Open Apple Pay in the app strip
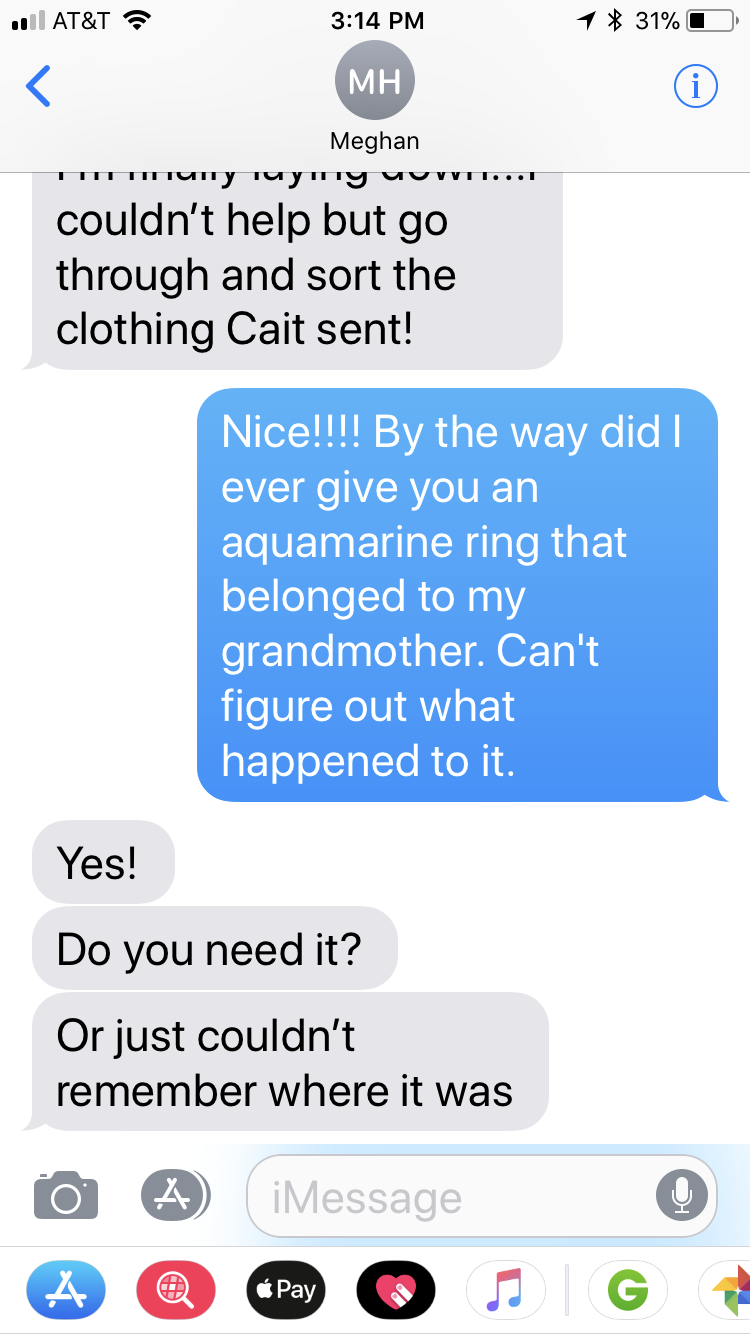This screenshot has width=750, height=1334. tap(287, 1289)
